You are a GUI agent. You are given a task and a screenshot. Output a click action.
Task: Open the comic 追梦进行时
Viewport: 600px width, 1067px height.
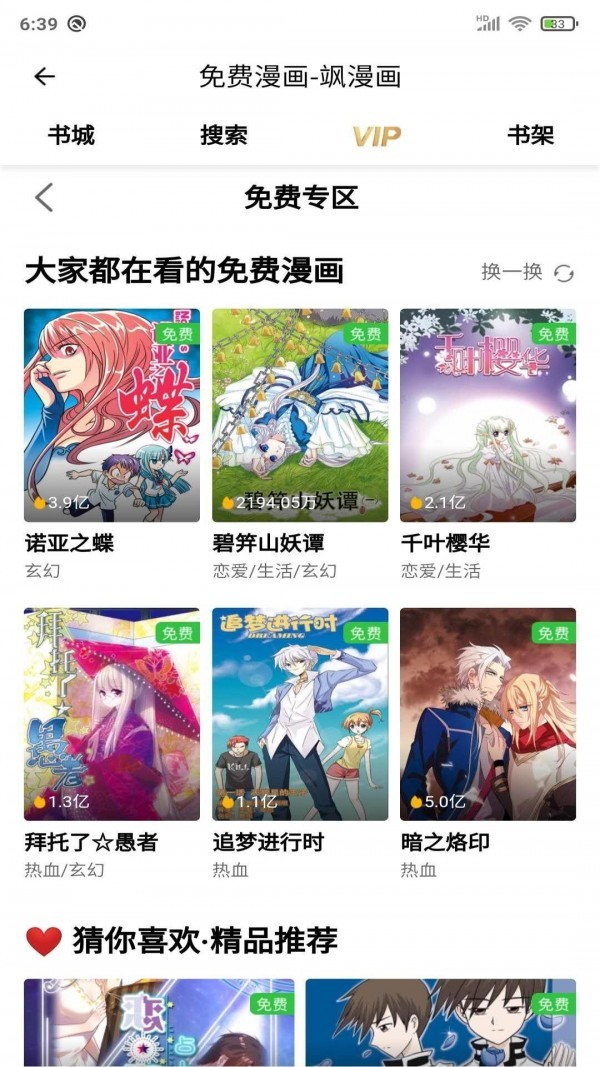pyautogui.click(x=300, y=714)
